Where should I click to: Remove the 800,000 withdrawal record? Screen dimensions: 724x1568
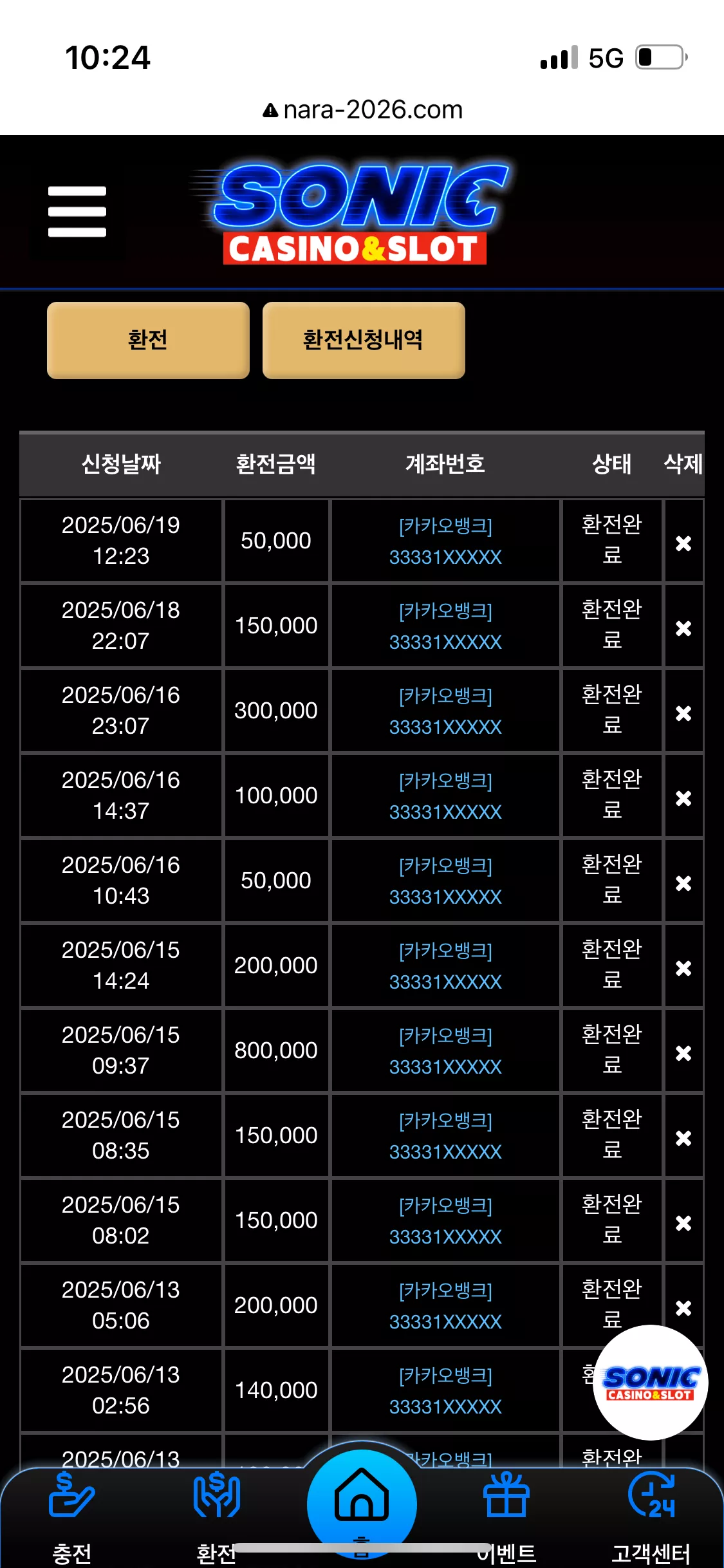coord(683,1053)
